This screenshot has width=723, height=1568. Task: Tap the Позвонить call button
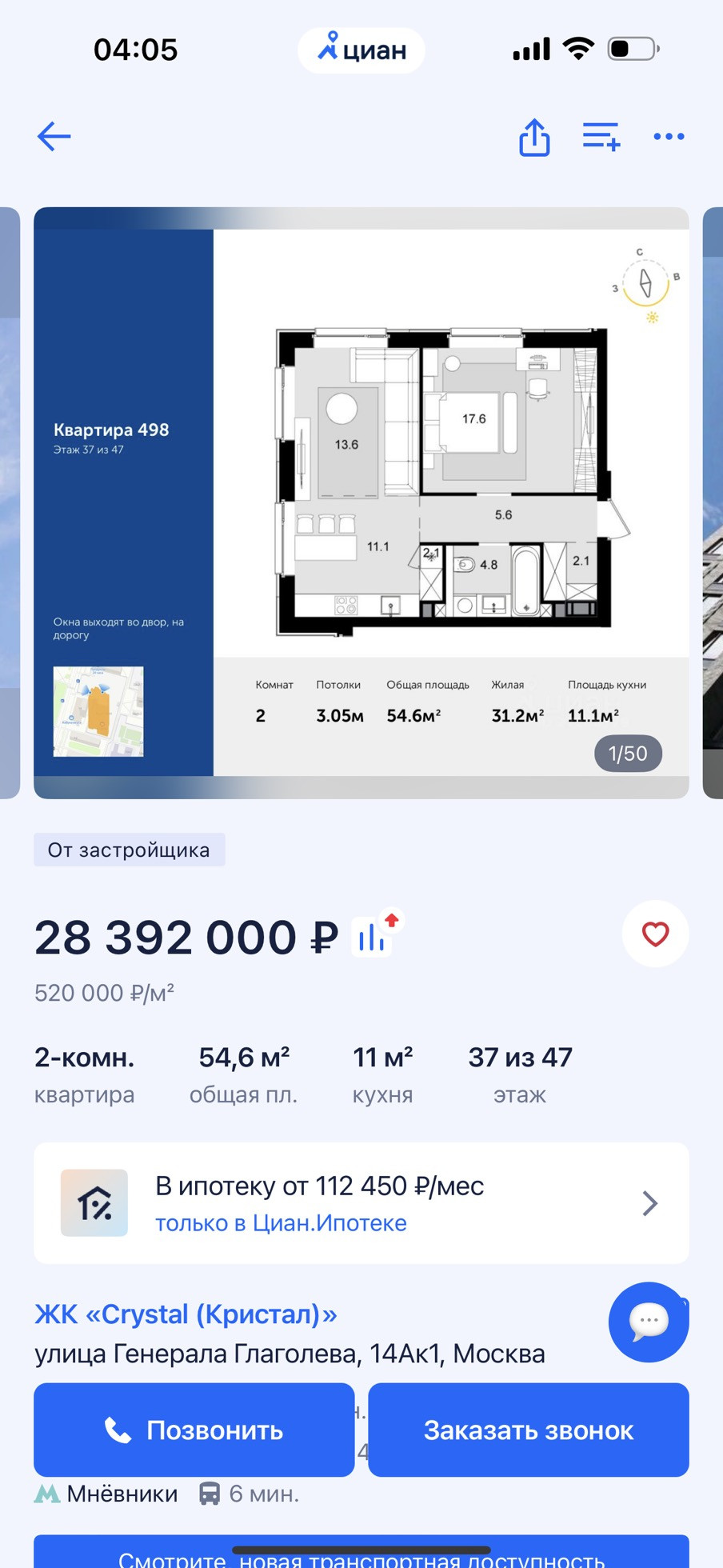[x=194, y=1430]
